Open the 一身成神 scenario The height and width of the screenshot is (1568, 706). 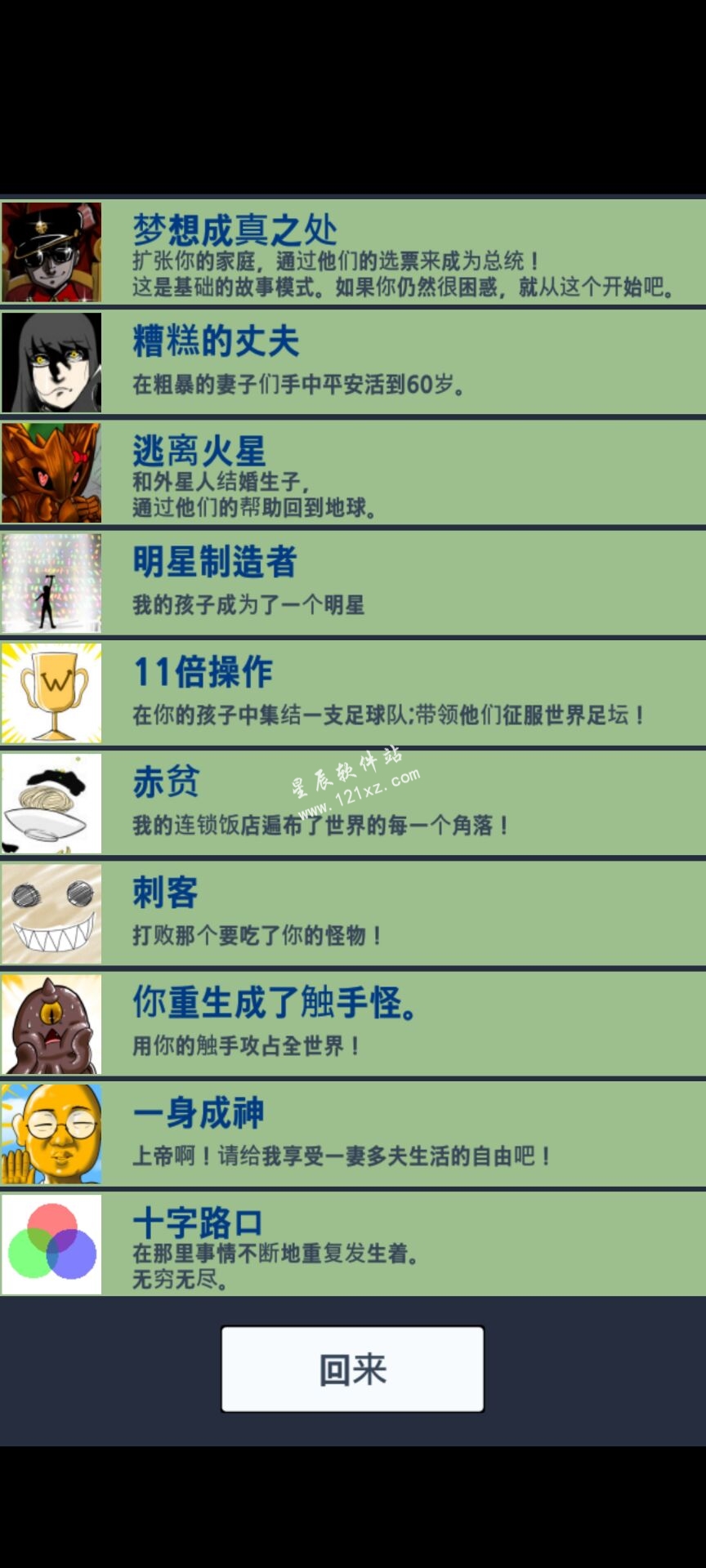click(353, 1134)
